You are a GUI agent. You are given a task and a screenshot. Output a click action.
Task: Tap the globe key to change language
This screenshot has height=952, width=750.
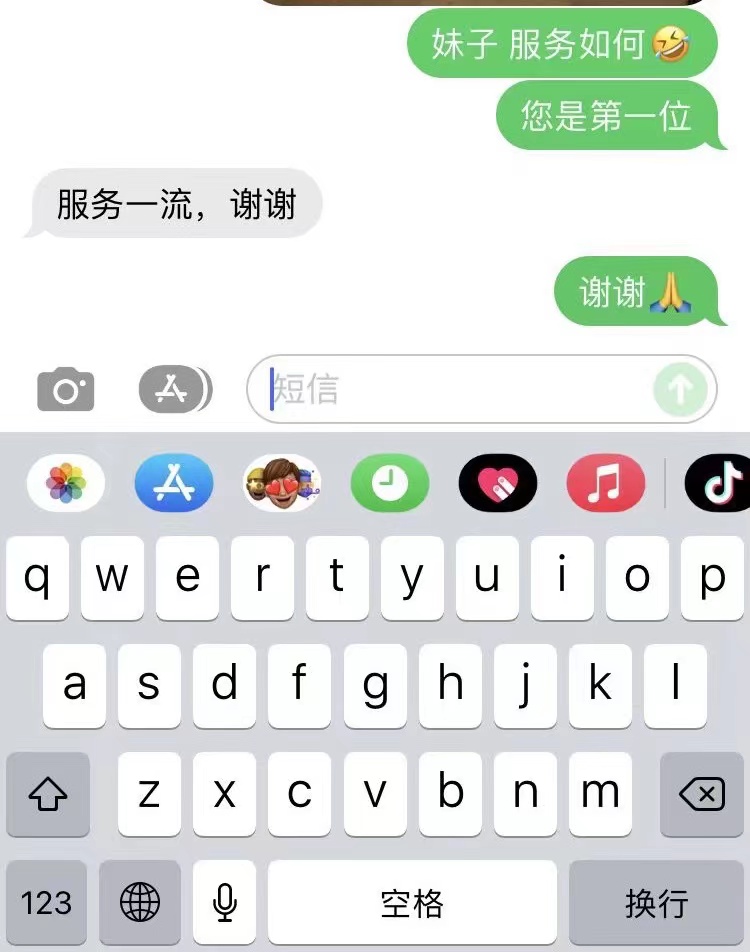(139, 904)
